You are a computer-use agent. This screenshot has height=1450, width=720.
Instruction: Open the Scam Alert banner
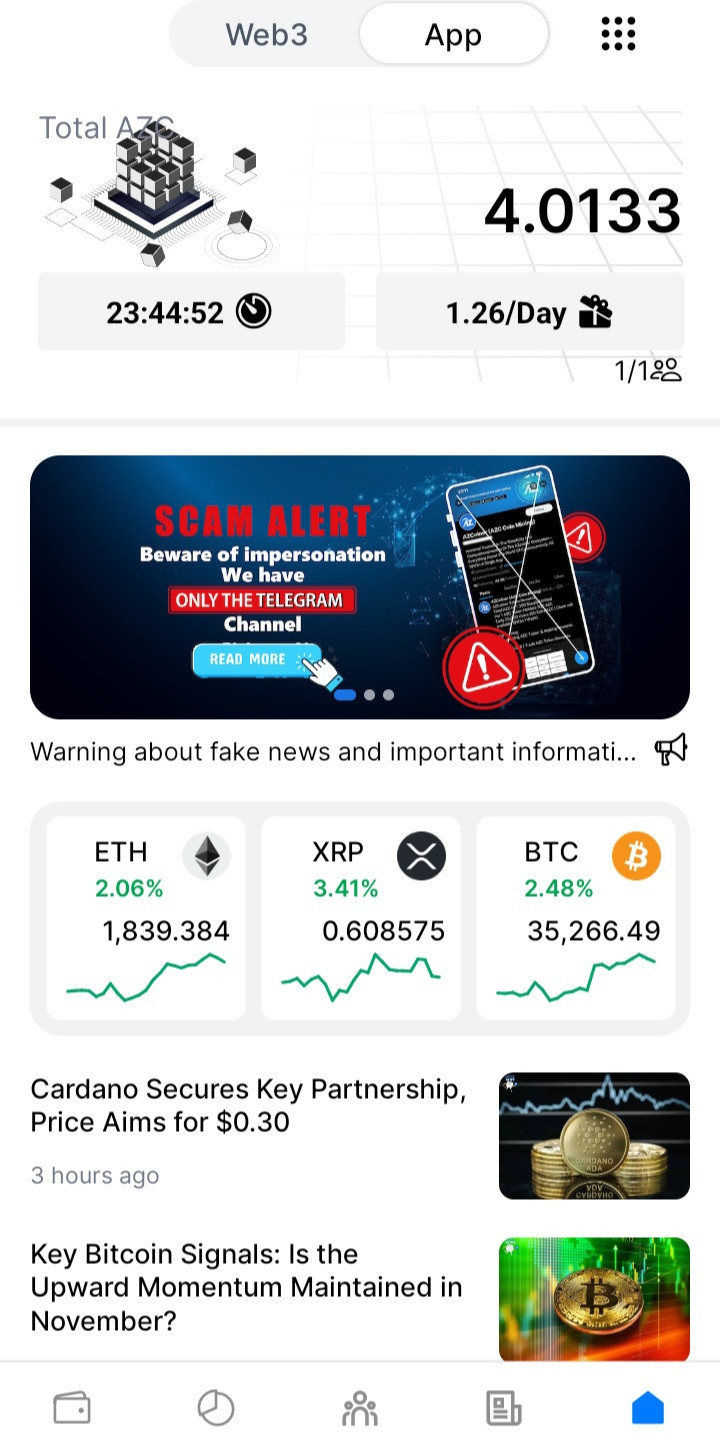(x=360, y=587)
